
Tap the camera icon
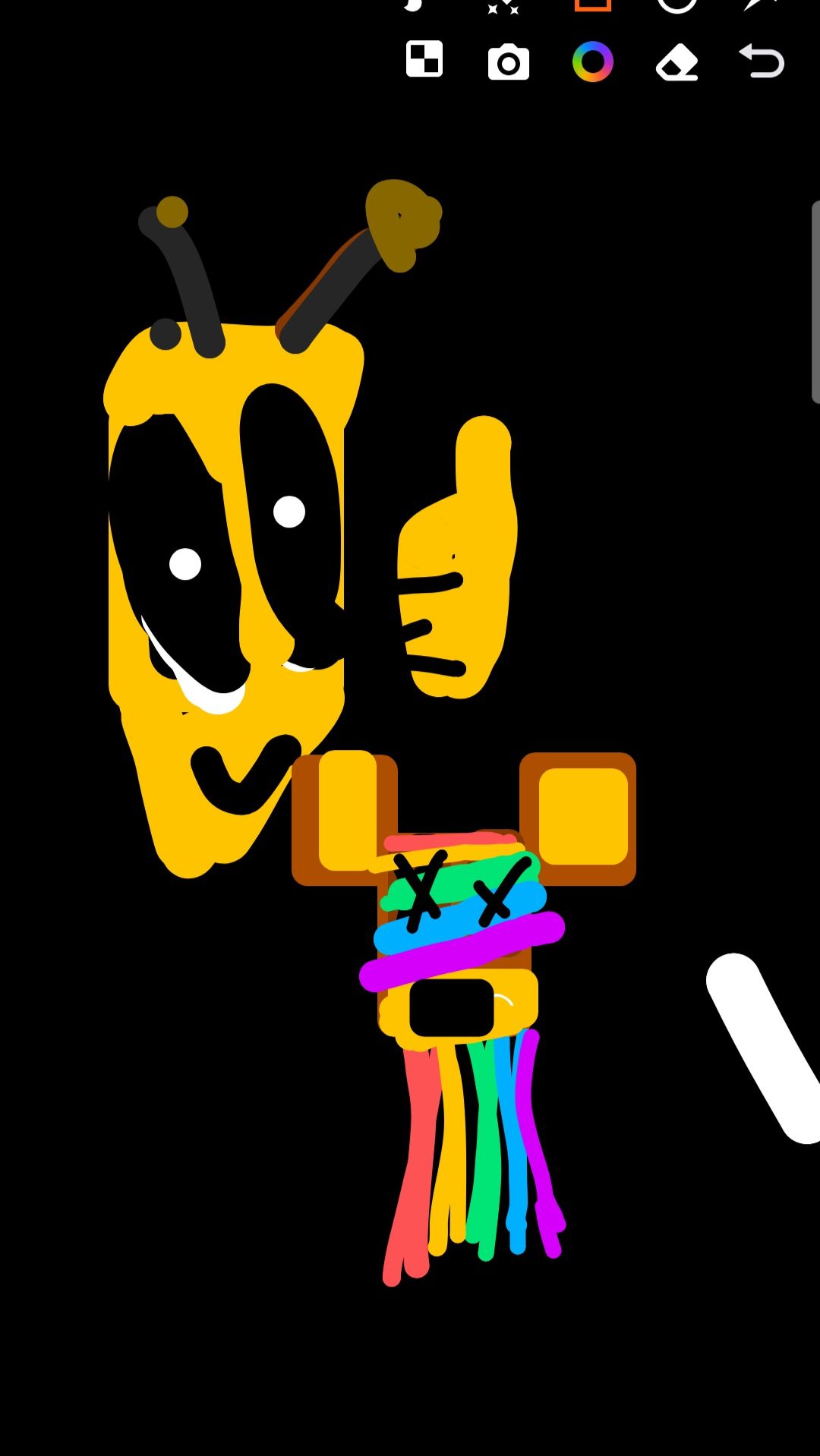[x=508, y=62]
